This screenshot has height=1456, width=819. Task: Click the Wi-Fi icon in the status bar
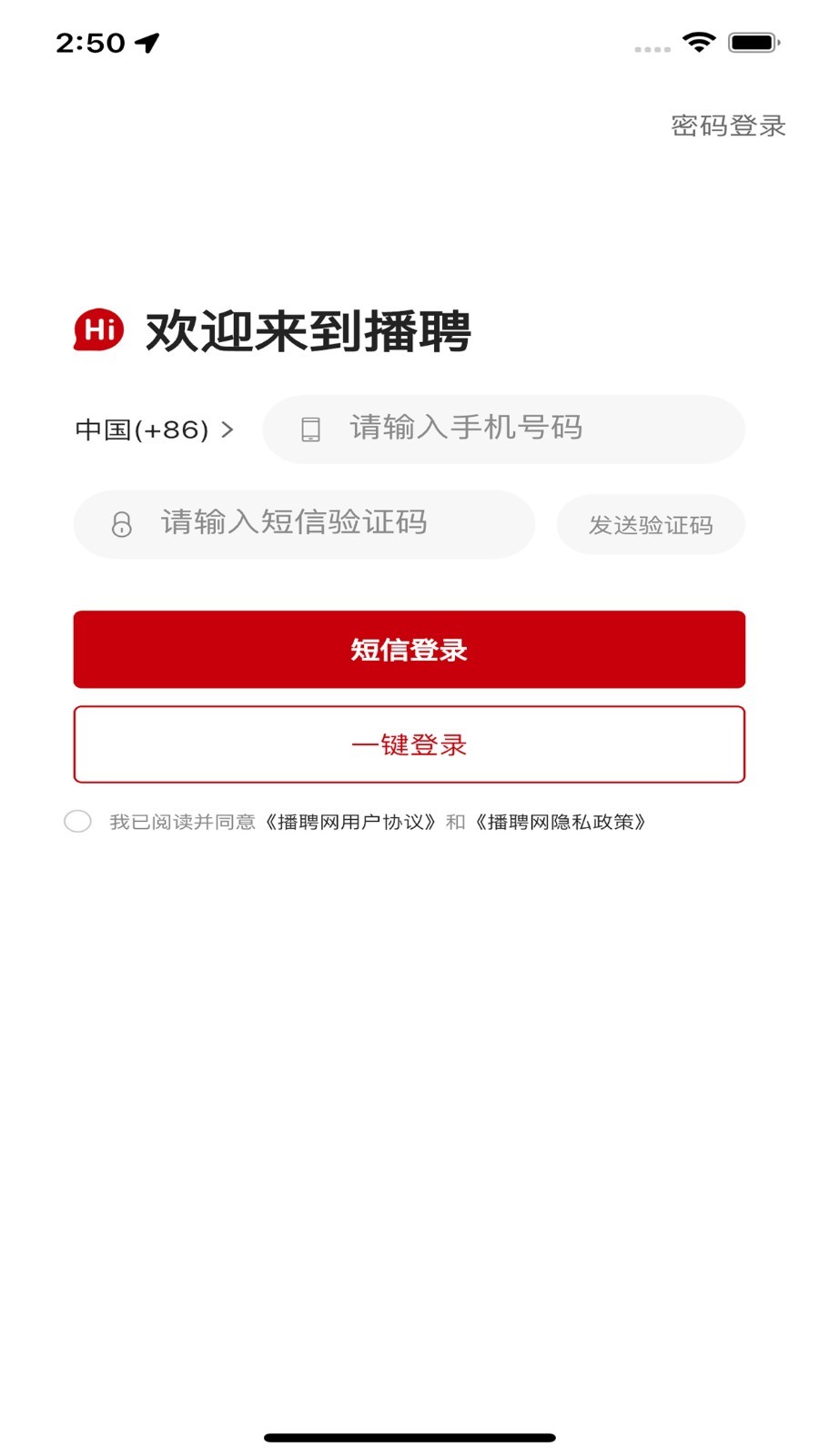[698, 41]
